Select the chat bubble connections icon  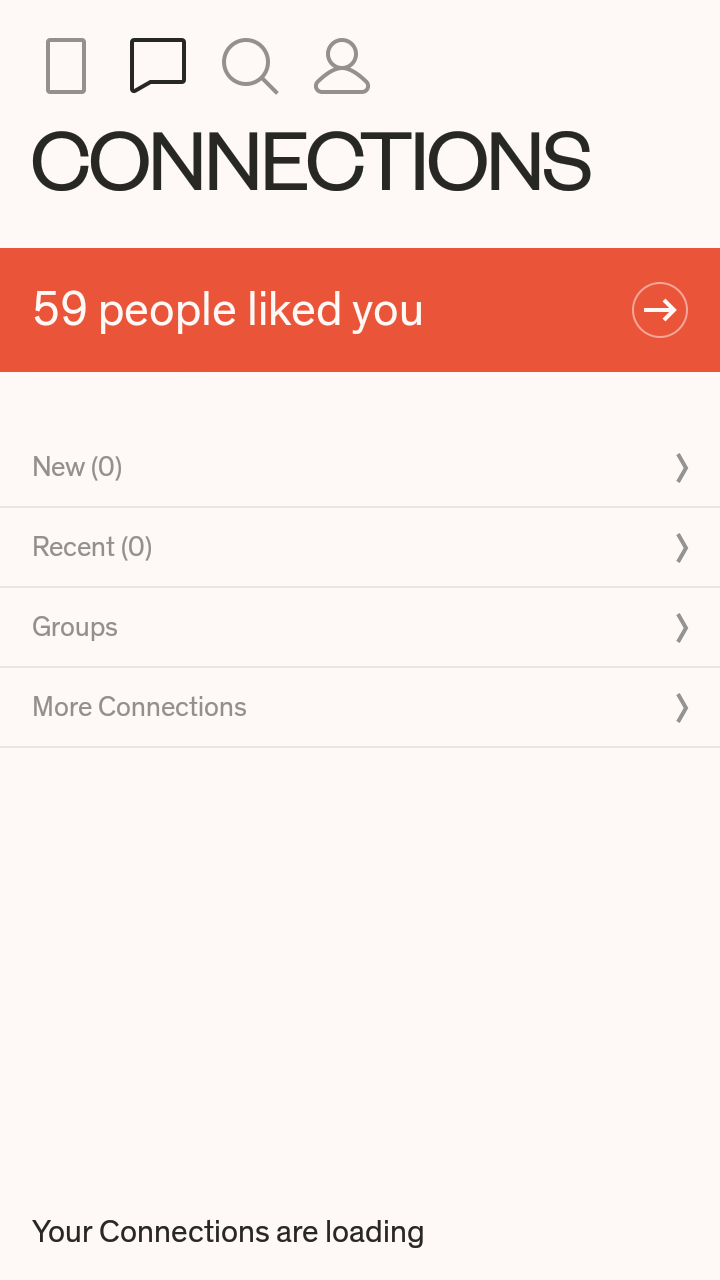(x=158, y=66)
